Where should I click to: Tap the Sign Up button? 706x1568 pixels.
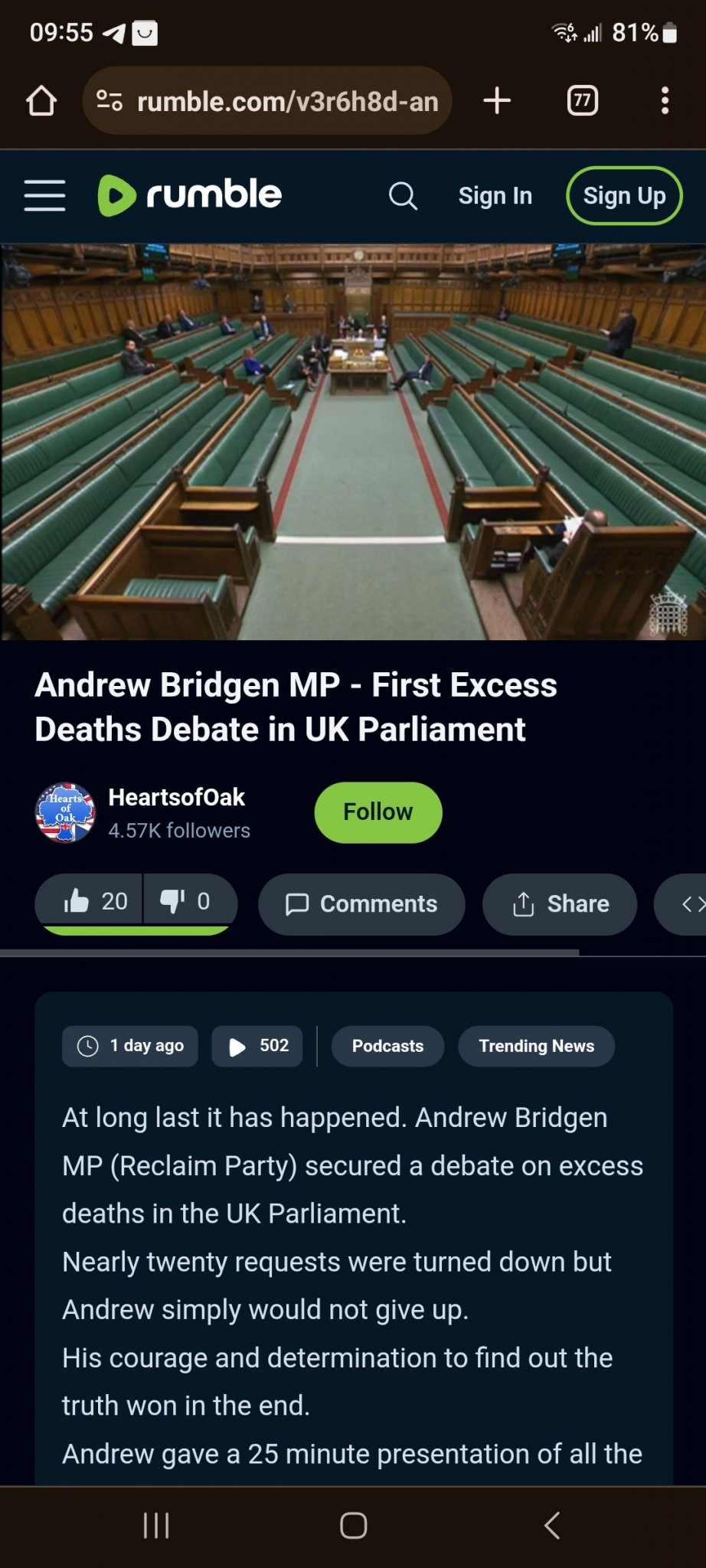point(624,196)
